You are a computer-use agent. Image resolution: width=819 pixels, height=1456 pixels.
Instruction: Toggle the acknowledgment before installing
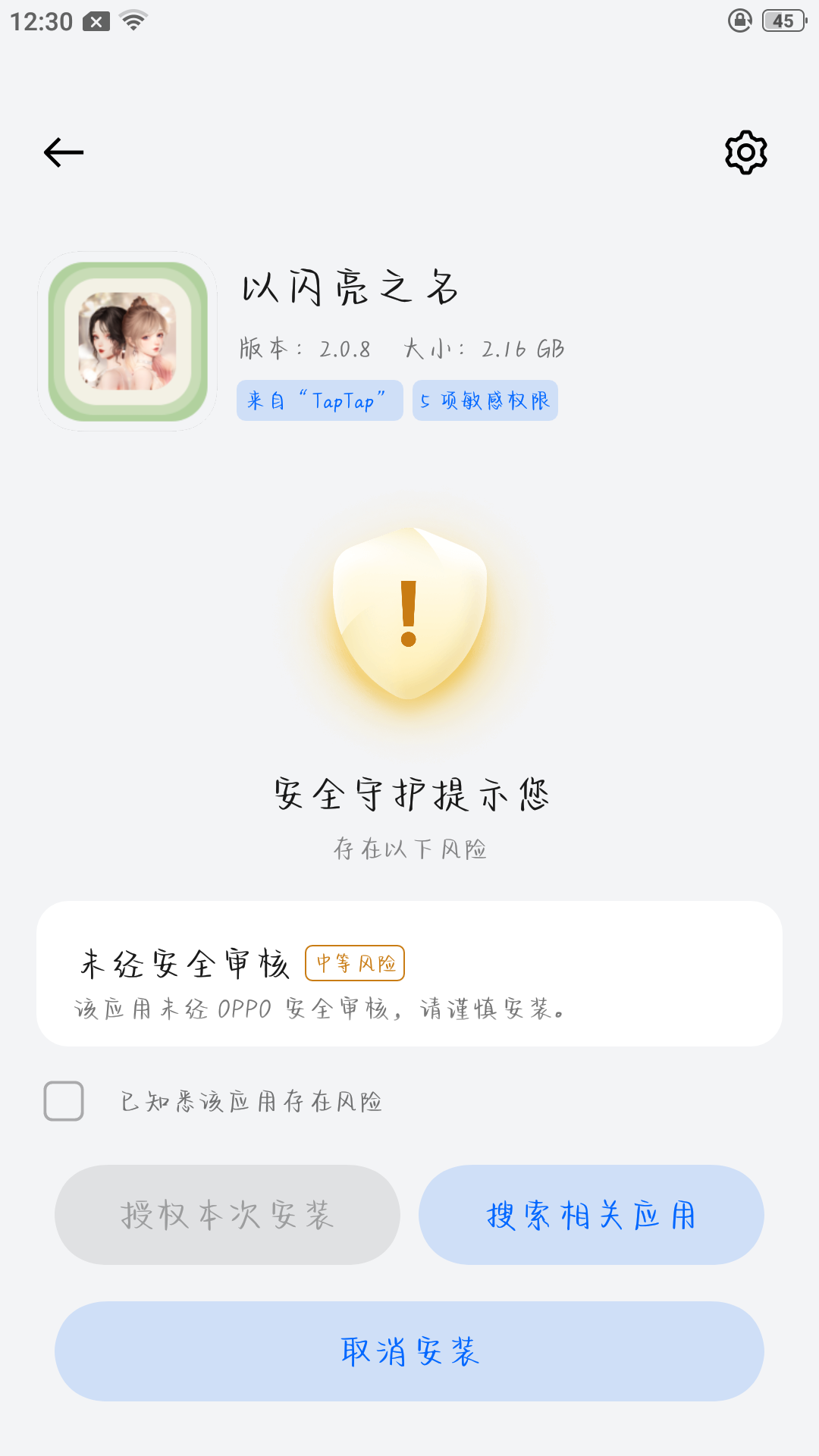pos(64,1102)
